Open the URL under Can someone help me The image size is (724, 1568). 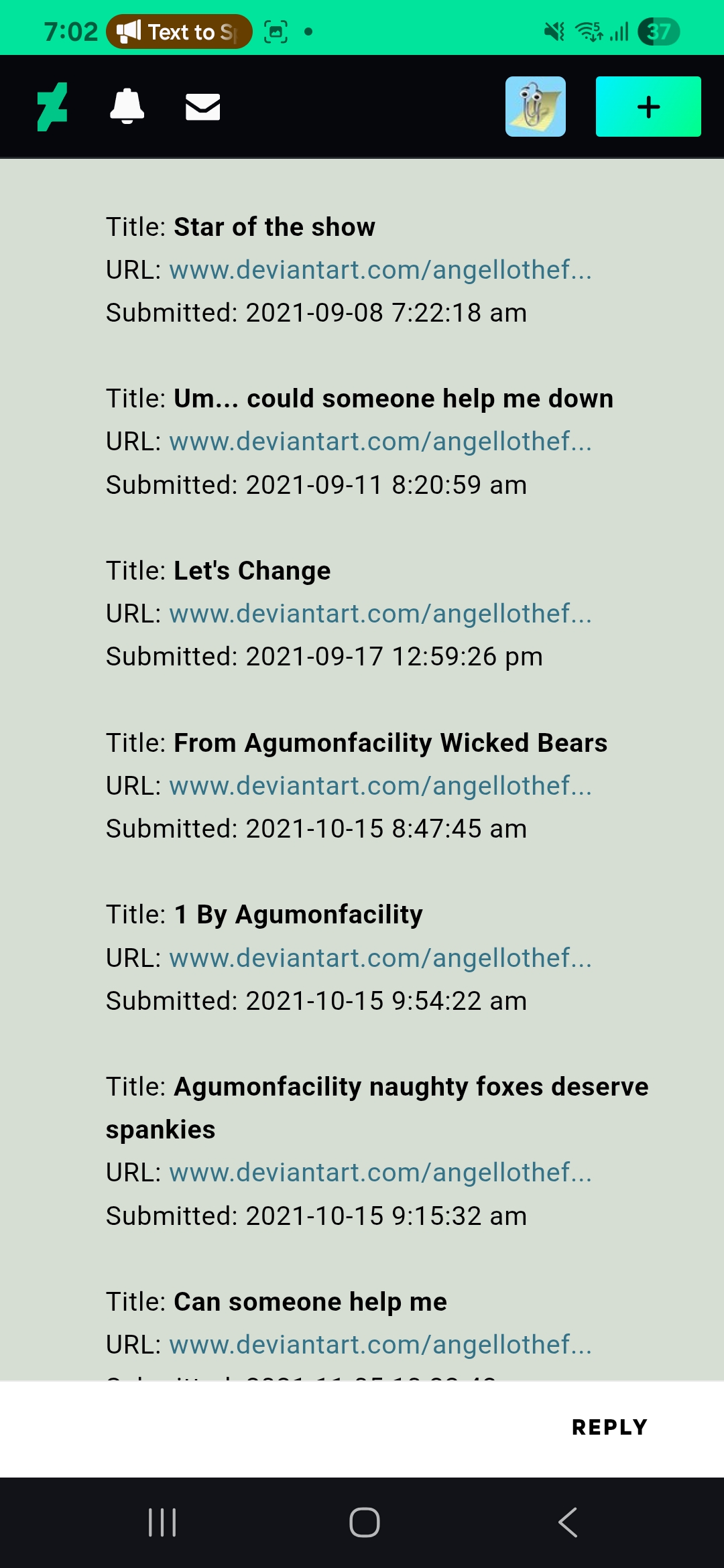click(x=380, y=1345)
